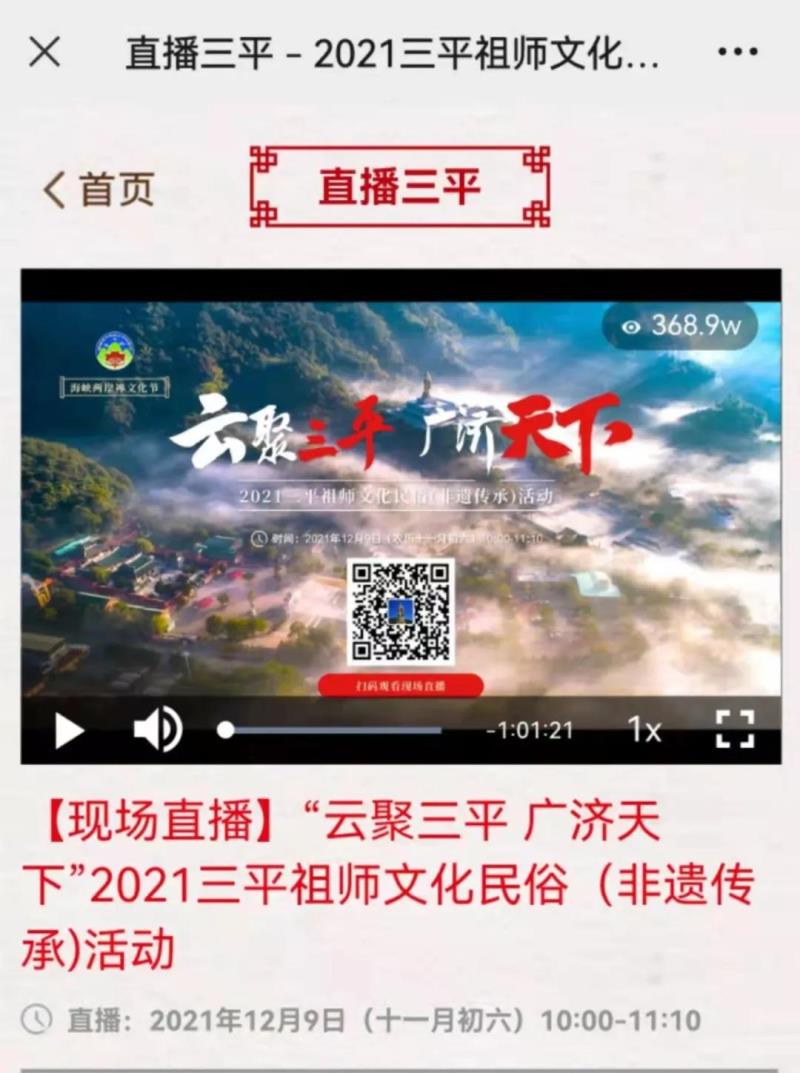800x1073 pixels.
Task: Play the live broadcast video
Action: click(68, 730)
